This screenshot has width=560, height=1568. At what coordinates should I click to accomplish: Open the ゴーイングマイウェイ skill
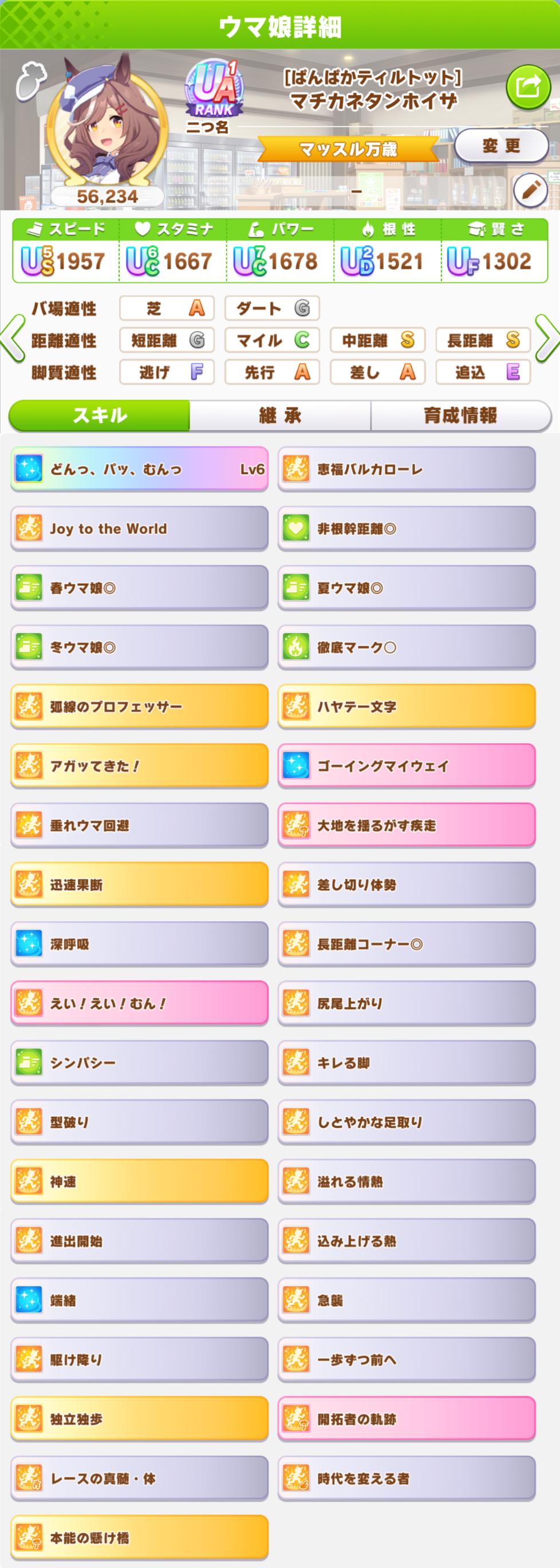407,765
